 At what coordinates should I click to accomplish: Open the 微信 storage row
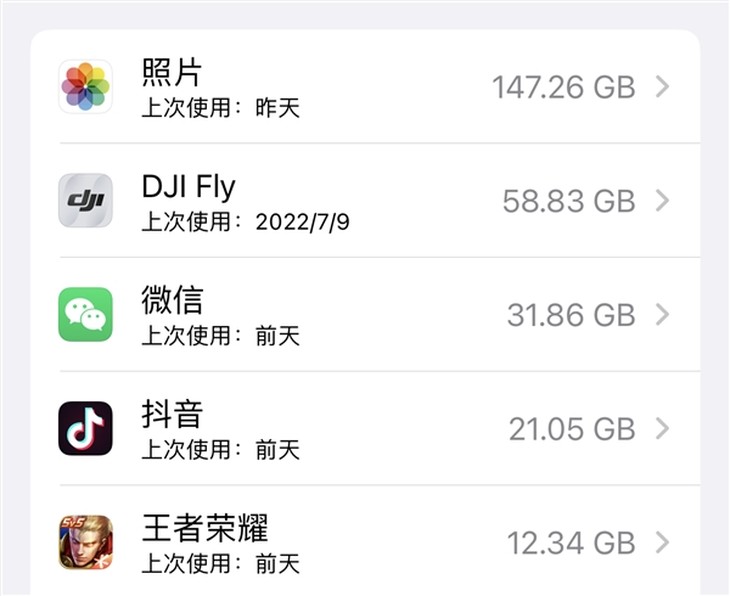365,315
